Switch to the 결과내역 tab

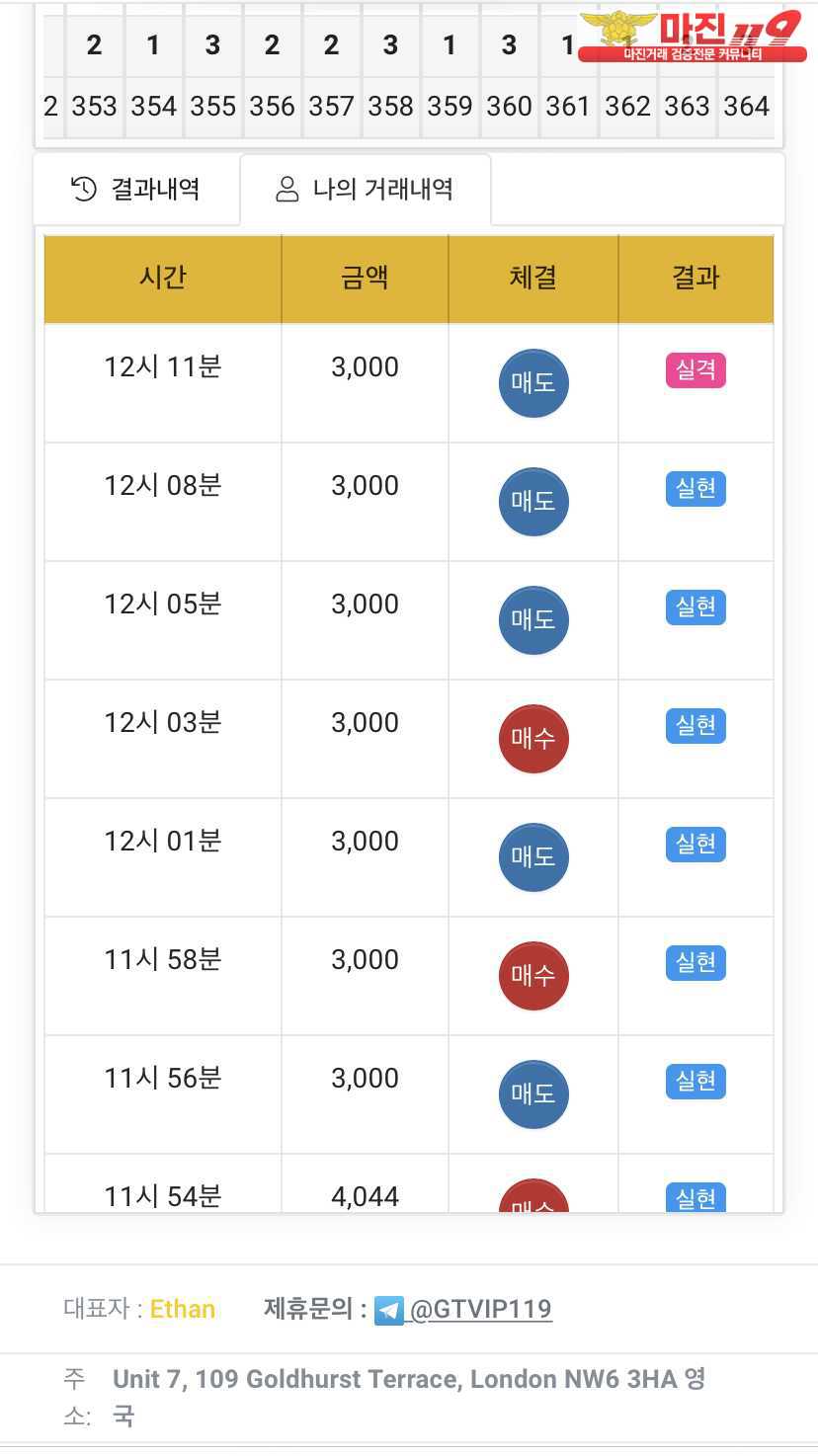[x=136, y=189]
